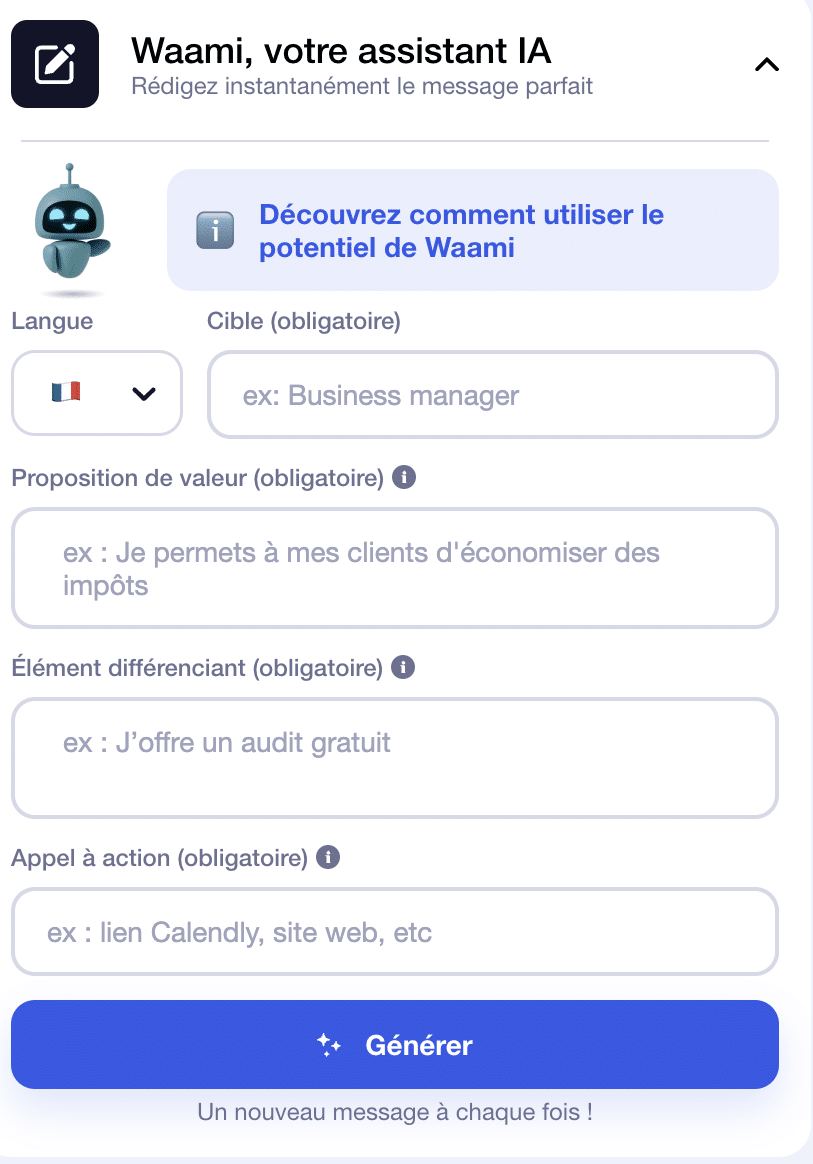Collapse the Waami assistant panel
This screenshot has width=813, height=1164.
click(766, 66)
